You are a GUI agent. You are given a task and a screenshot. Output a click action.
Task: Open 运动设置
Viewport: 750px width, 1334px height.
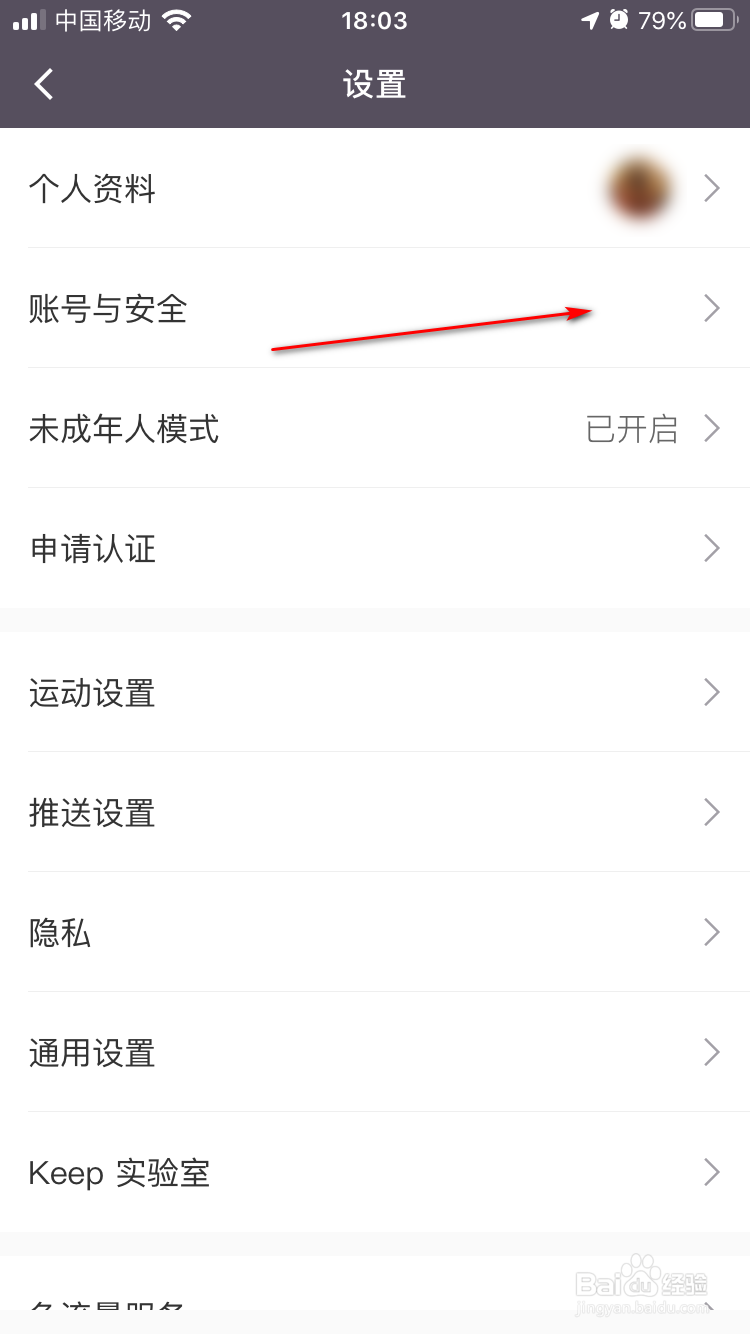pyautogui.click(x=375, y=693)
